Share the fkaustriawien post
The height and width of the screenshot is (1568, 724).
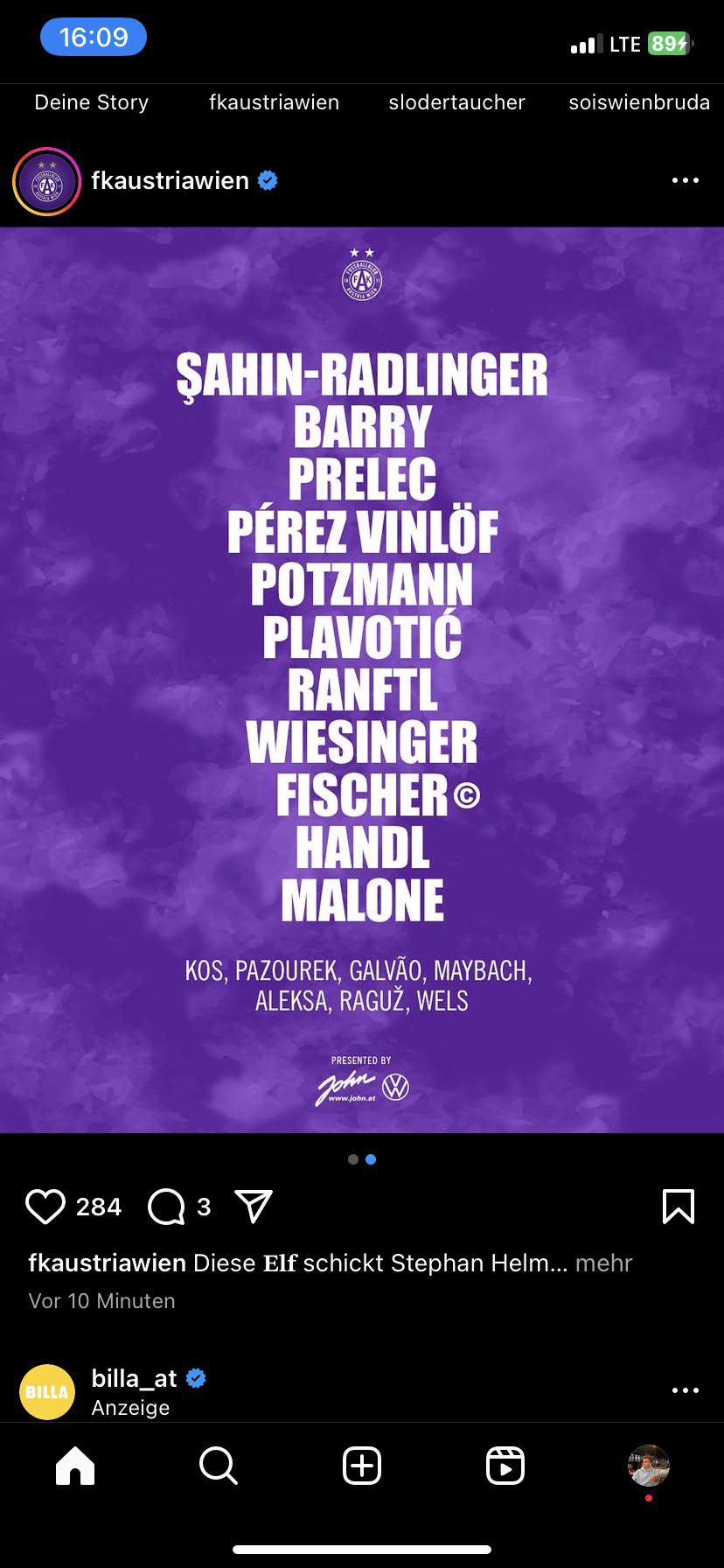254,1207
